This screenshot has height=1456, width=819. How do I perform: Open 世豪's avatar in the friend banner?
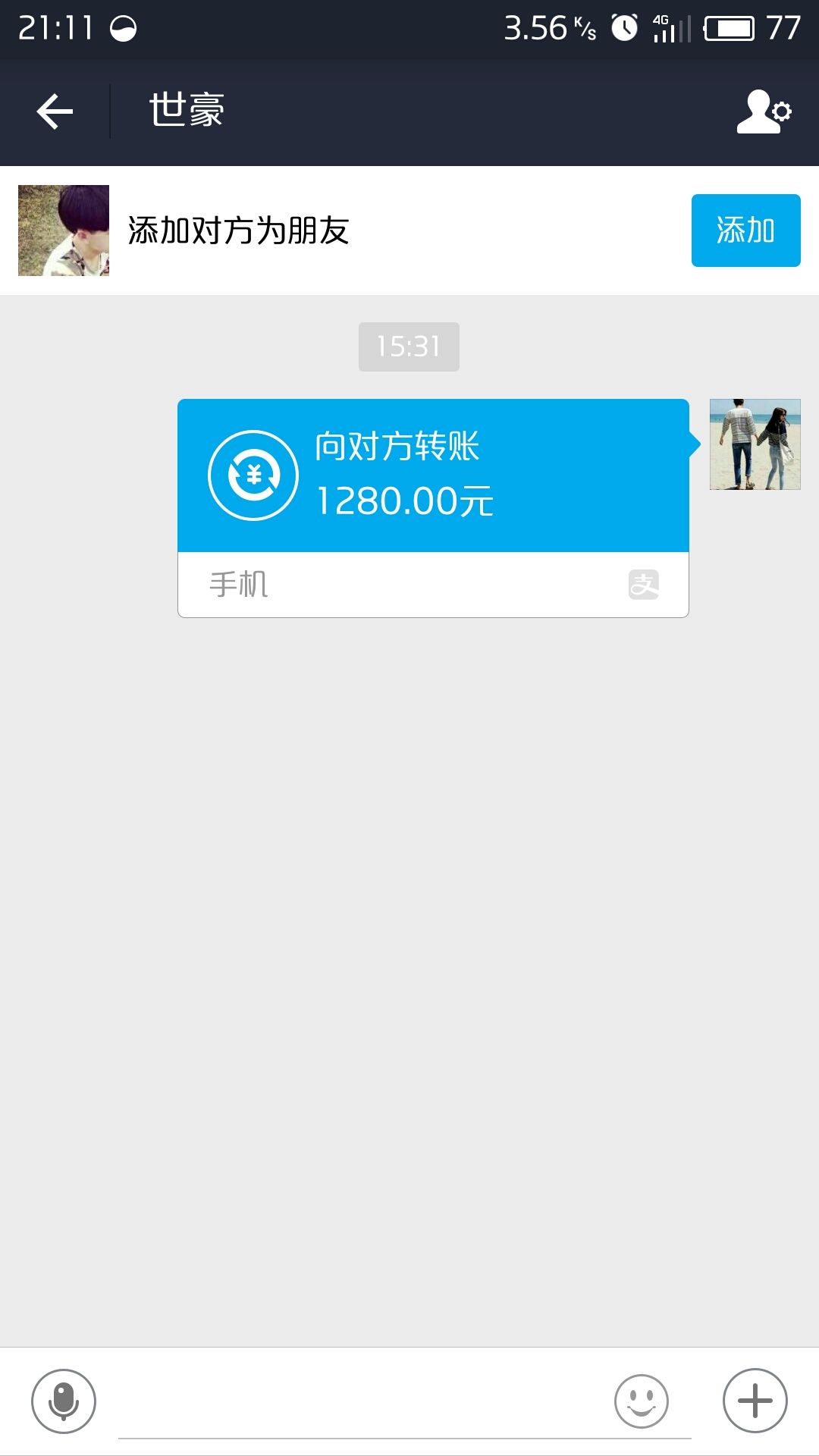point(64,231)
